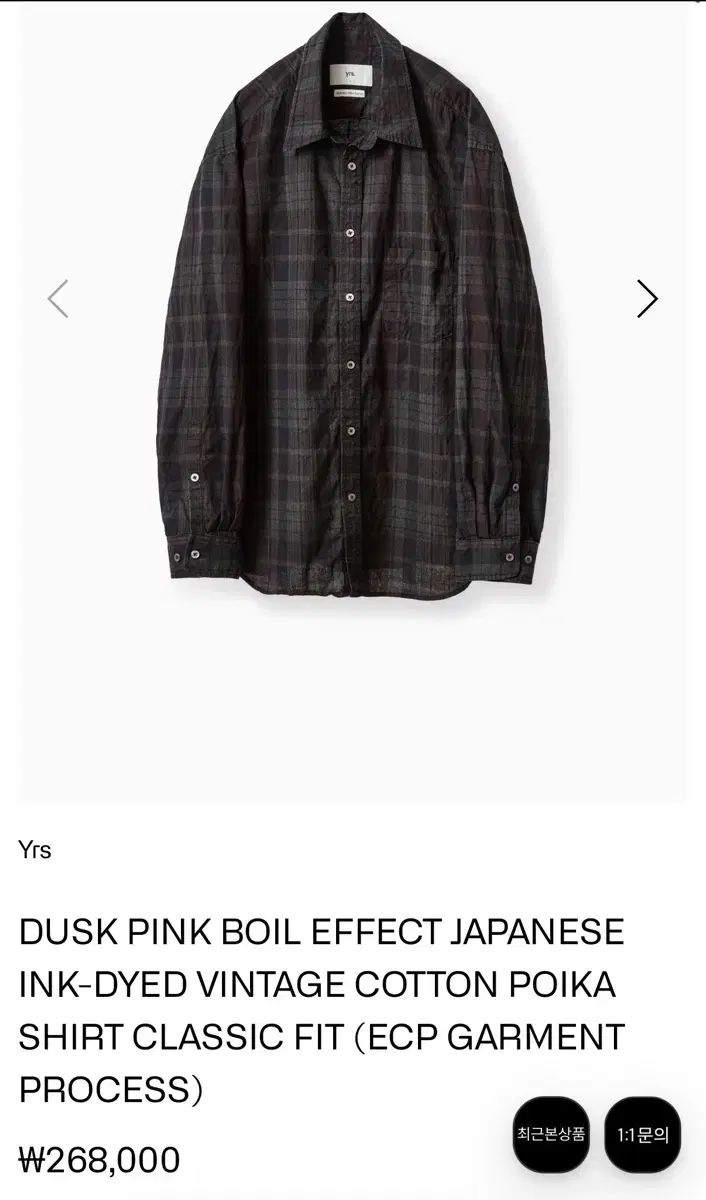Viewport: 706px width, 1200px height.
Task: Go to the previous product image
Action: [x=58, y=298]
